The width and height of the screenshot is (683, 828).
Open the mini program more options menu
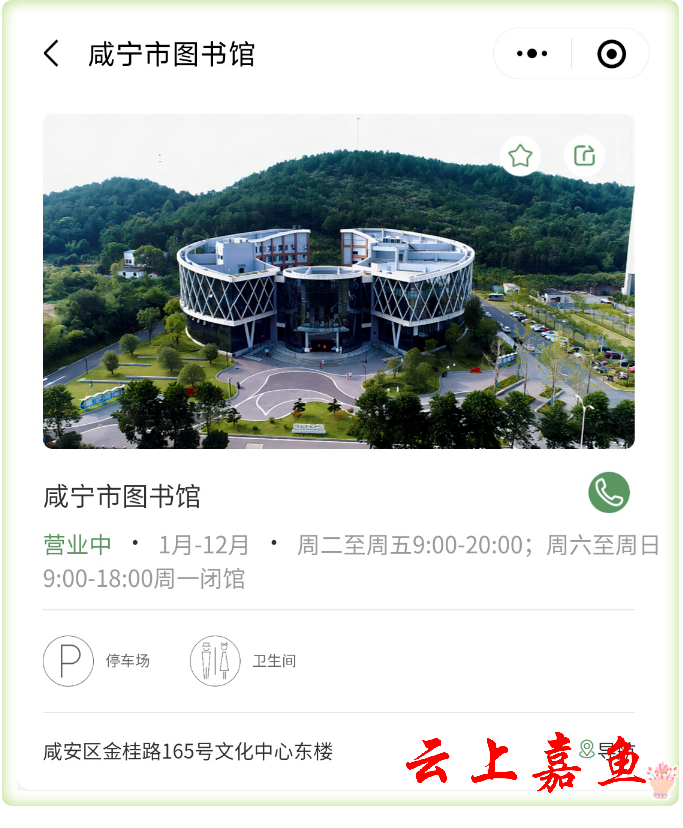tap(532, 54)
